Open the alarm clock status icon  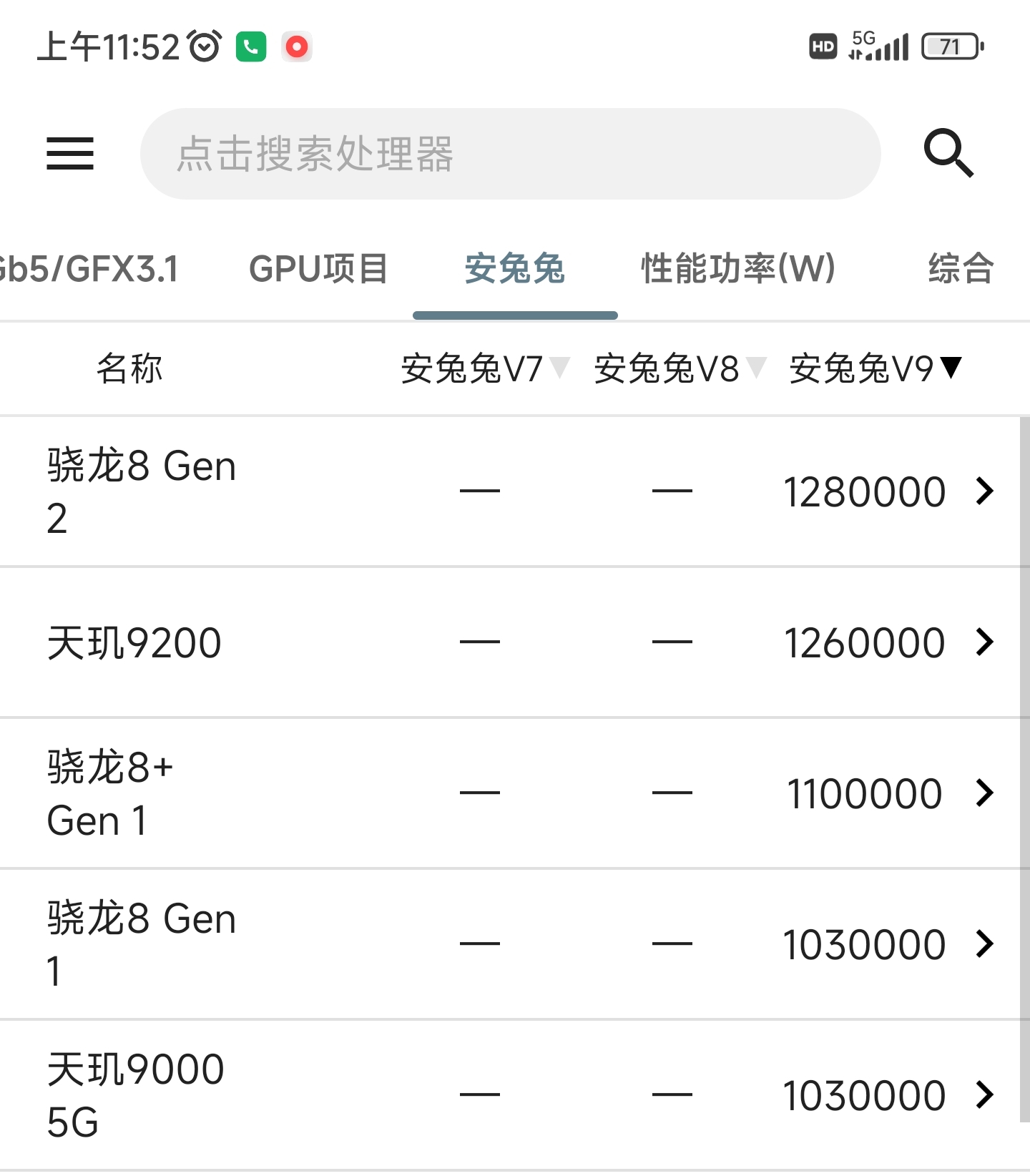pyautogui.click(x=202, y=46)
